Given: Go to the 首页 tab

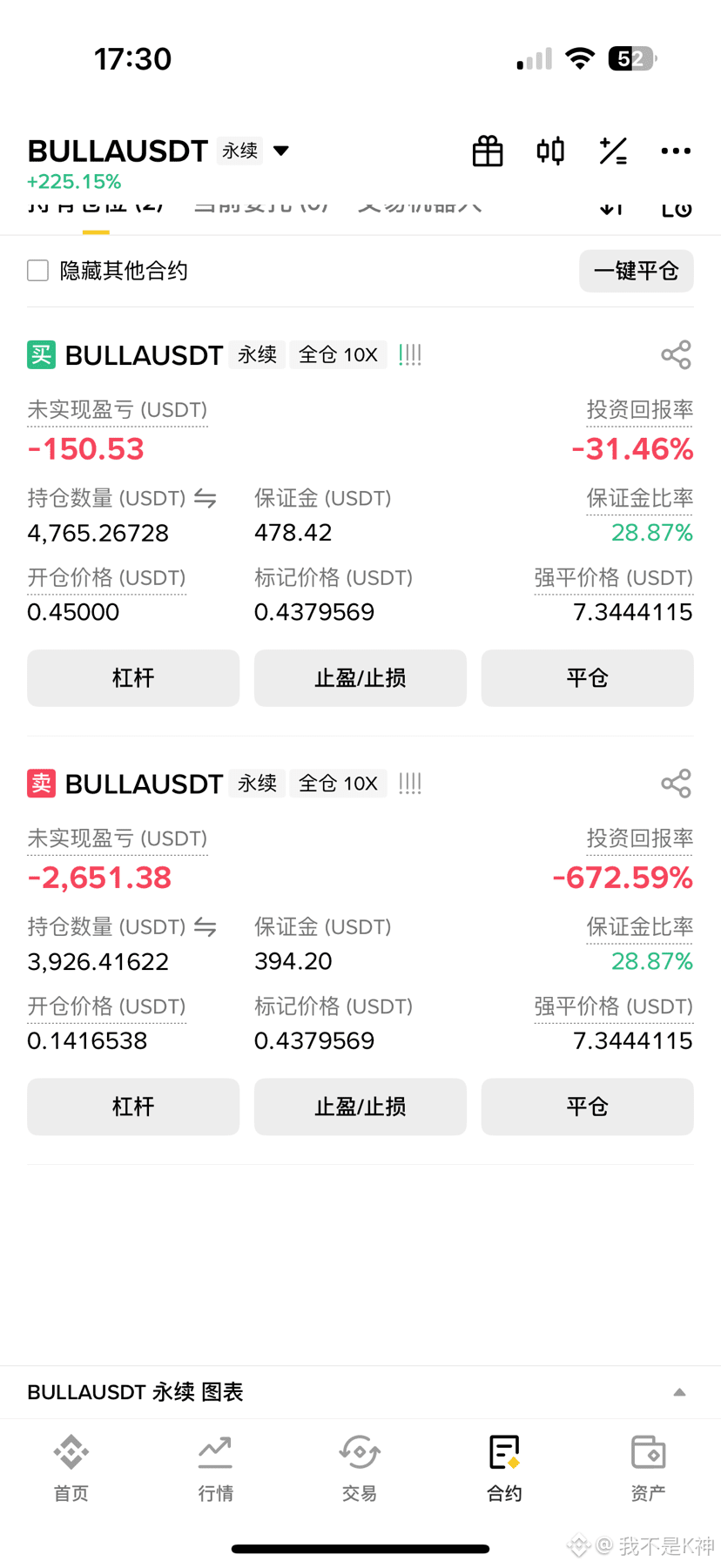Looking at the screenshot, I should tap(71, 1469).
